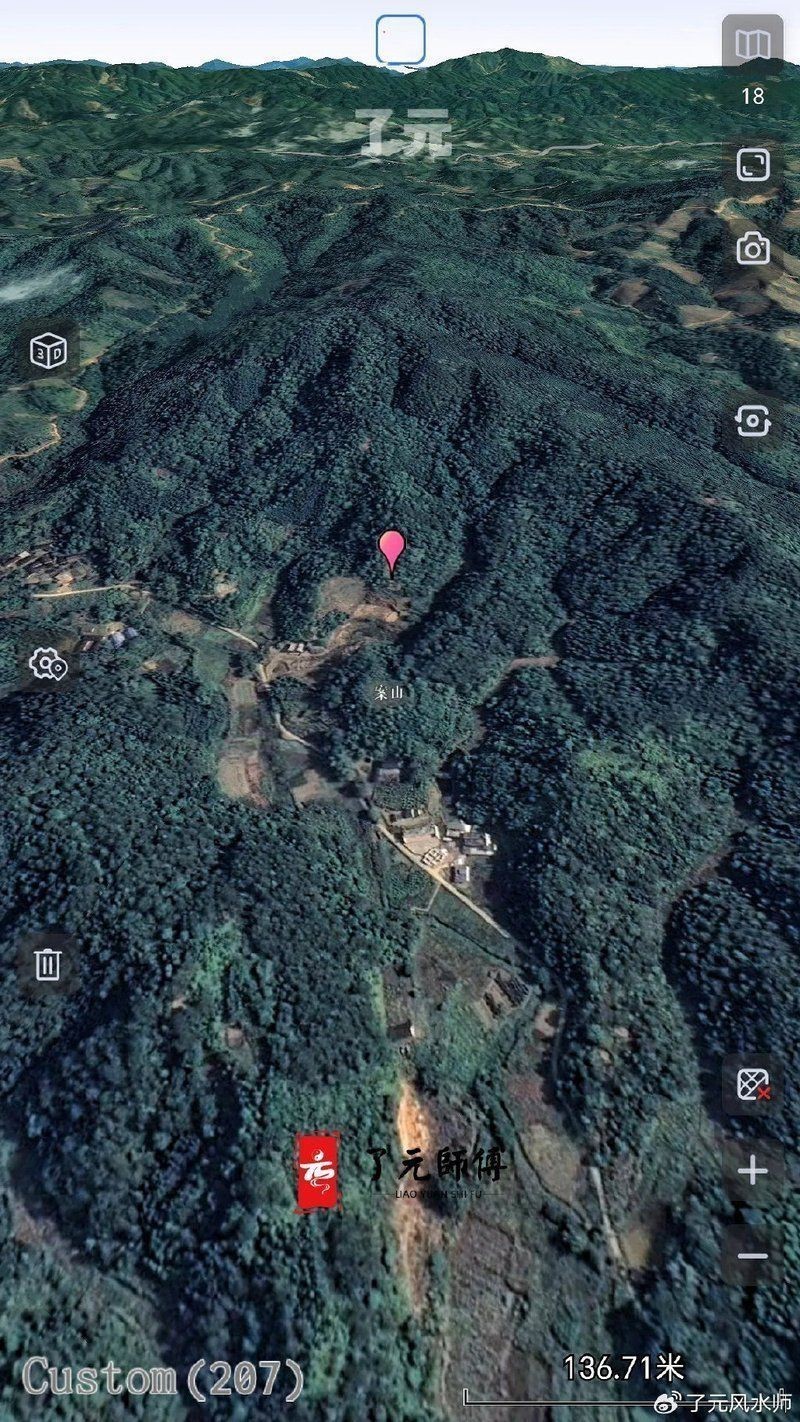This screenshot has width=800, height=1422.
Task: Zoom in with the plus button
Action: coord(752,1171)
